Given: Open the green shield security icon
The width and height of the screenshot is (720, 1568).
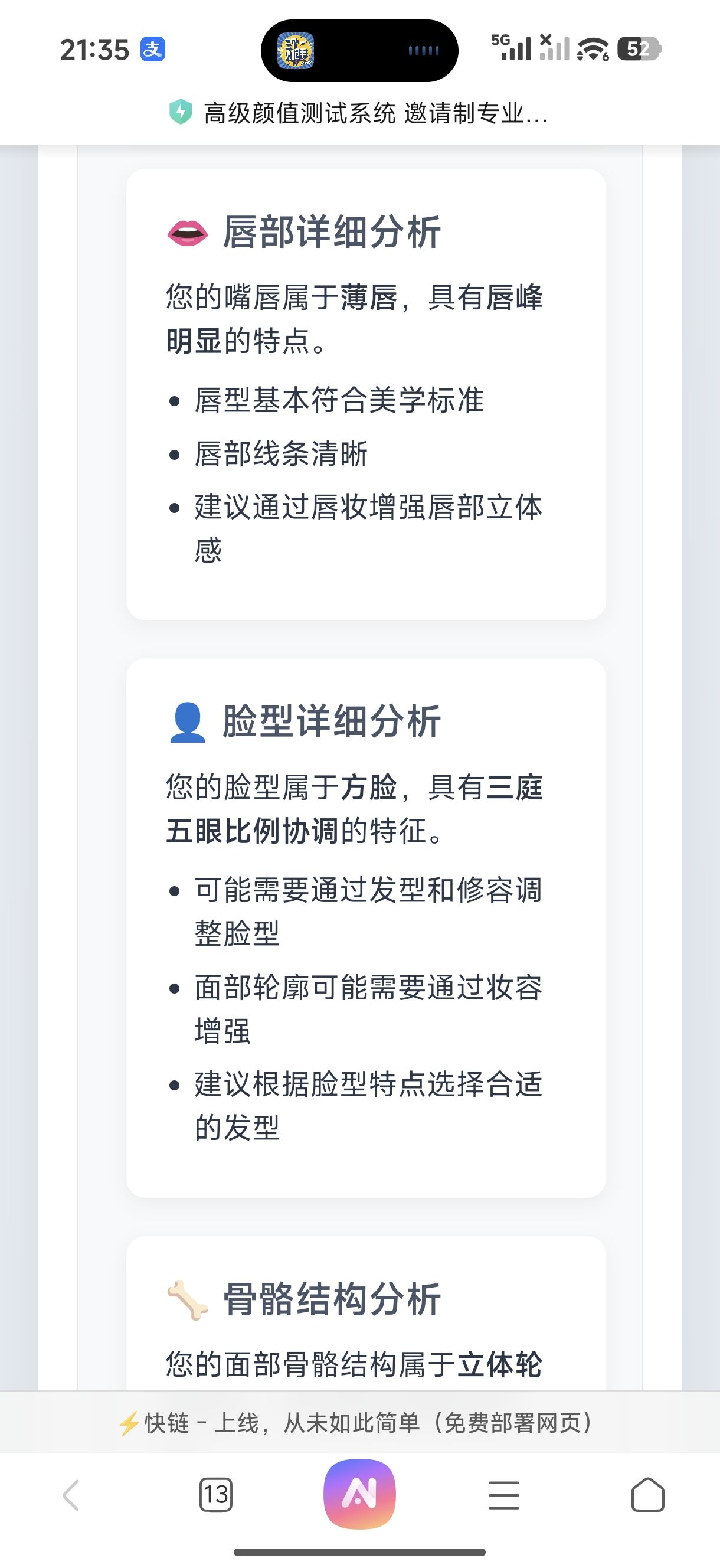Looking at the screenshot, I should pyautogui.click(x=180, y=112).
